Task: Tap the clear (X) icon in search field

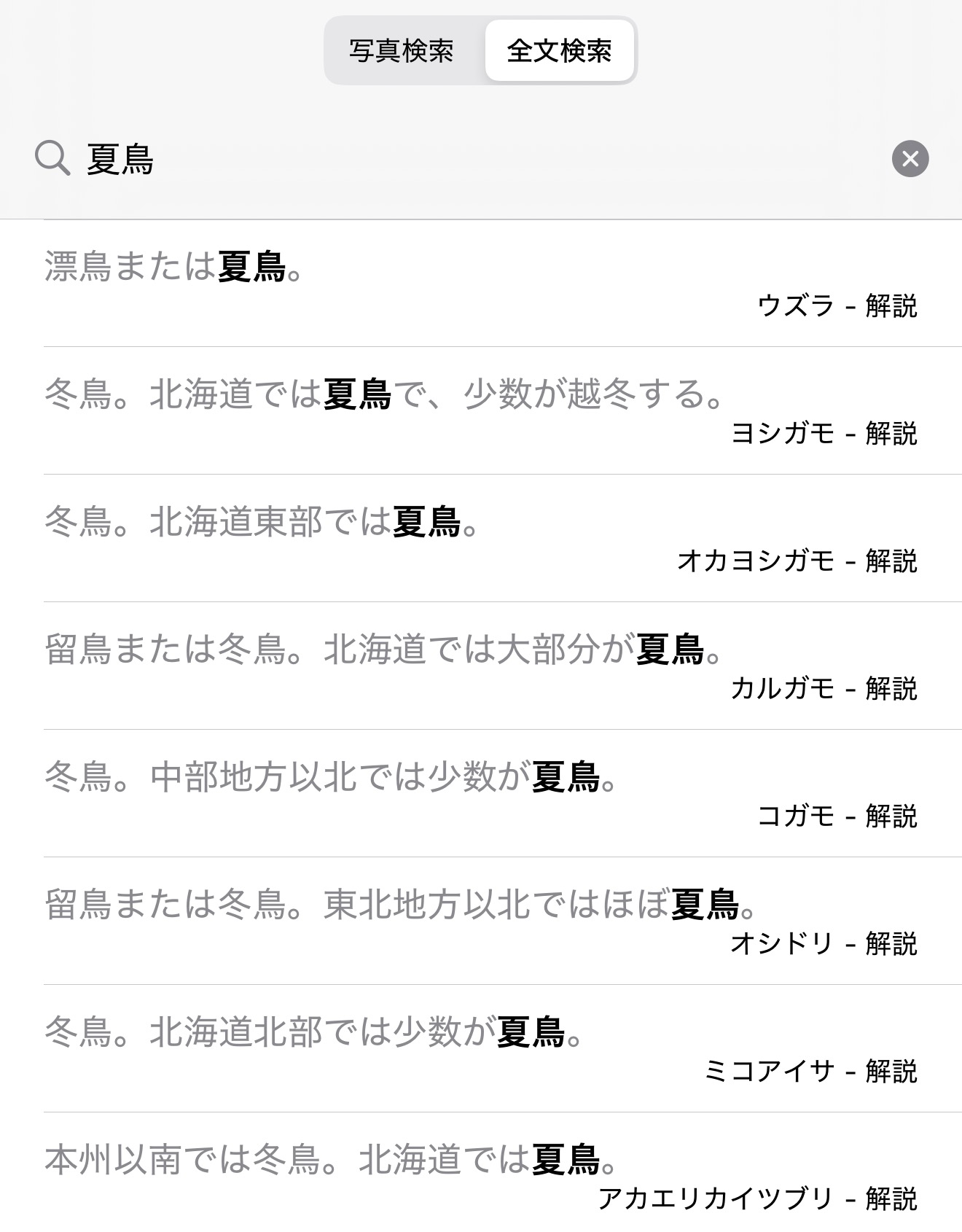Action: pos(912,159)
